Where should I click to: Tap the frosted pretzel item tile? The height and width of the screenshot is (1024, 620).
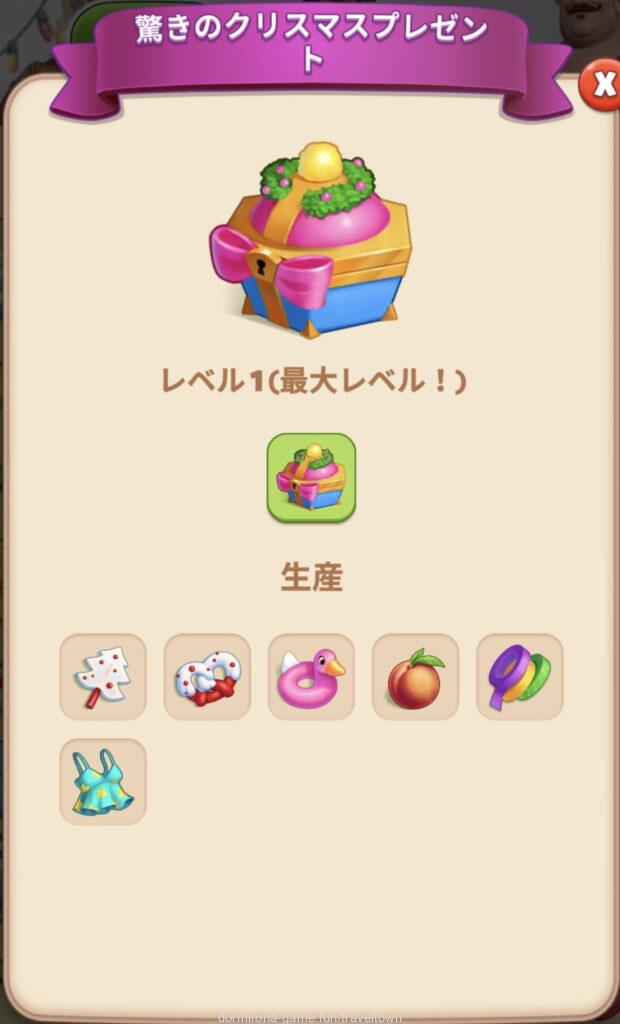(x=207, y=677)
